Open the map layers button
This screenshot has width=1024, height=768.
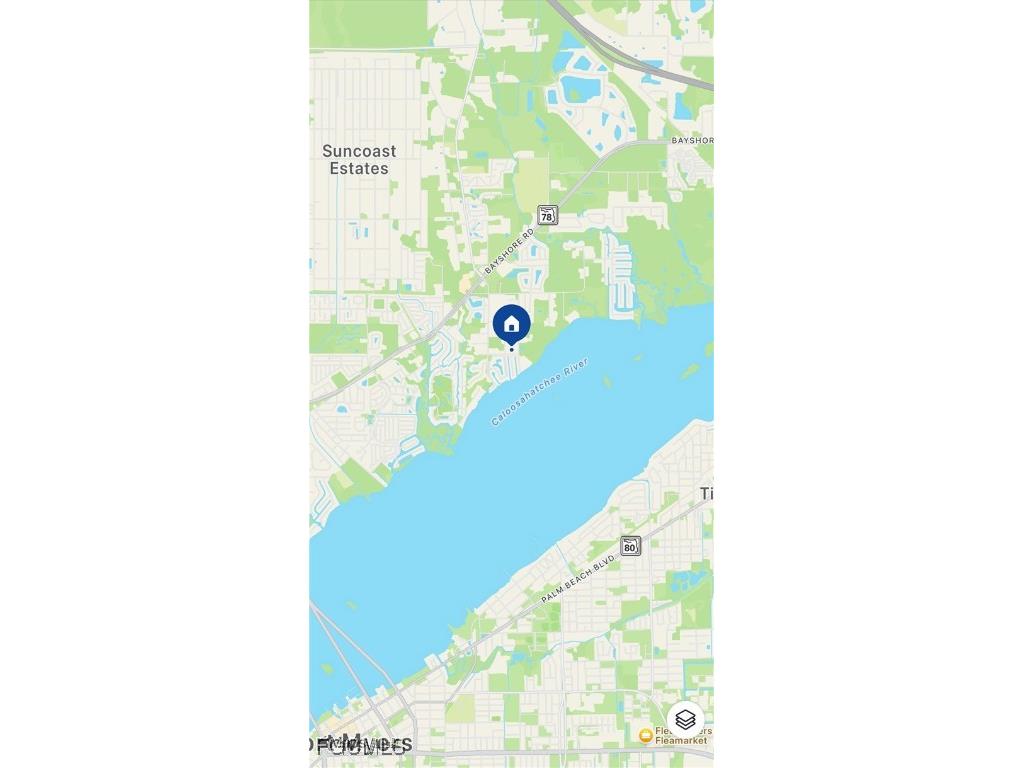coord(685,719)
